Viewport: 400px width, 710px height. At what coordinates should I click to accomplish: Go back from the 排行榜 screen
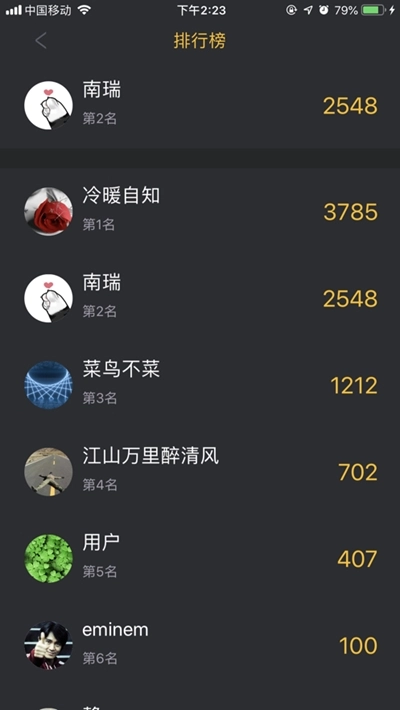coord(41,41)
